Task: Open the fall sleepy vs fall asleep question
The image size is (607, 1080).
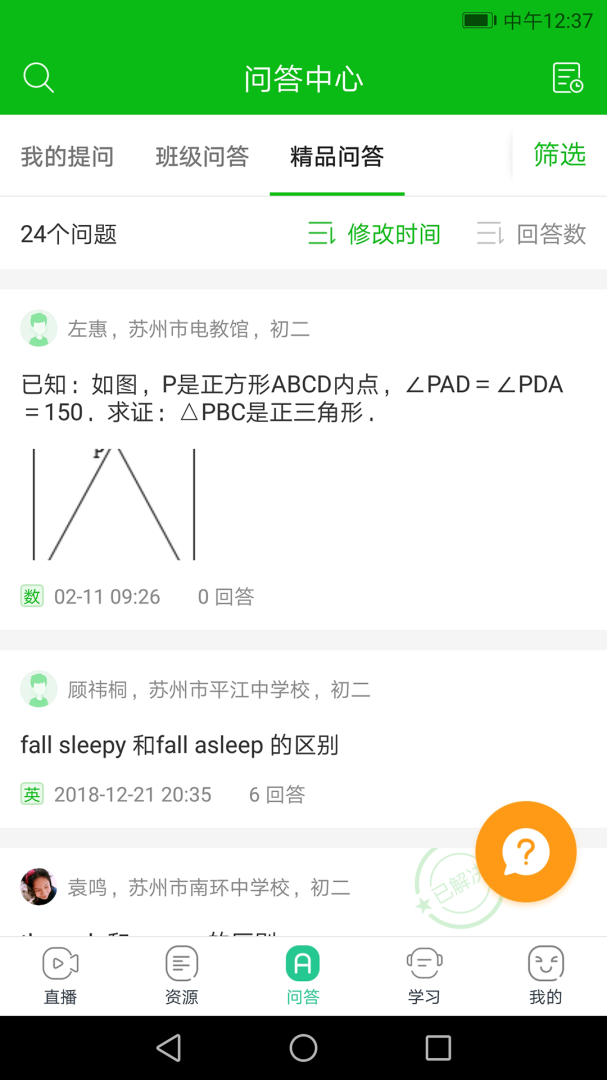Action: (180, 745)
